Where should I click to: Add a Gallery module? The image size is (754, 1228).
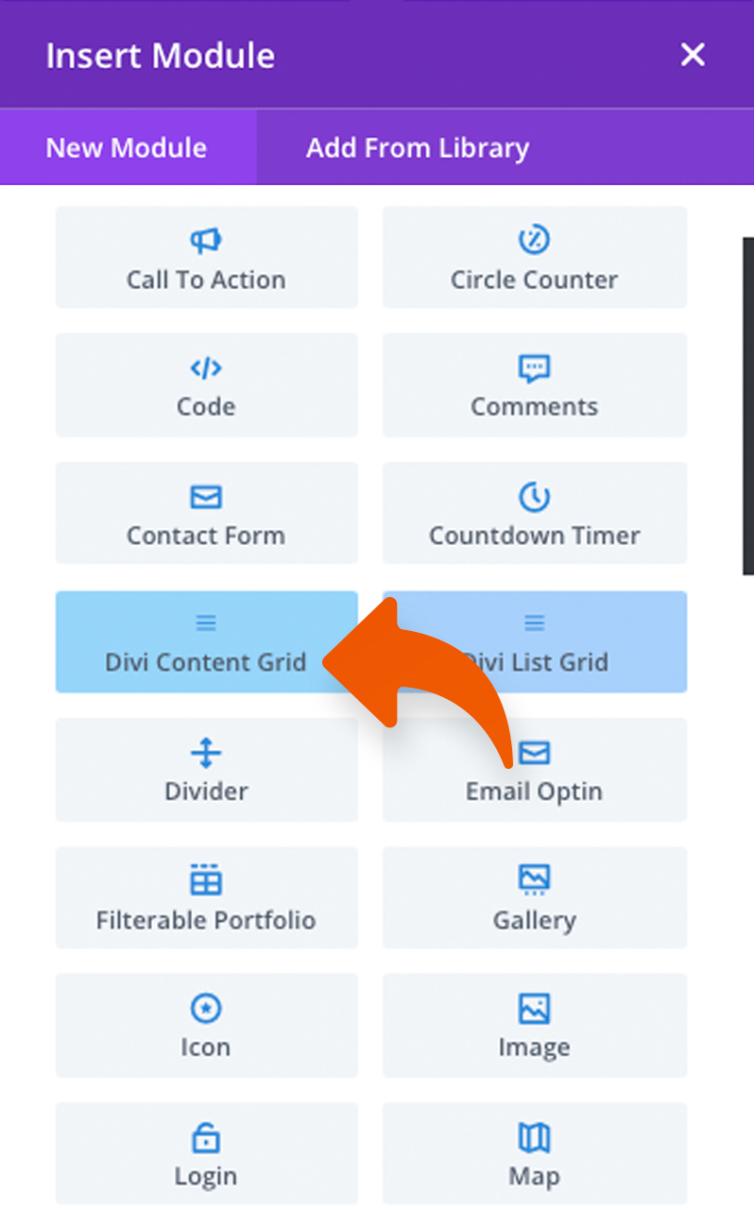coord(534,897)
